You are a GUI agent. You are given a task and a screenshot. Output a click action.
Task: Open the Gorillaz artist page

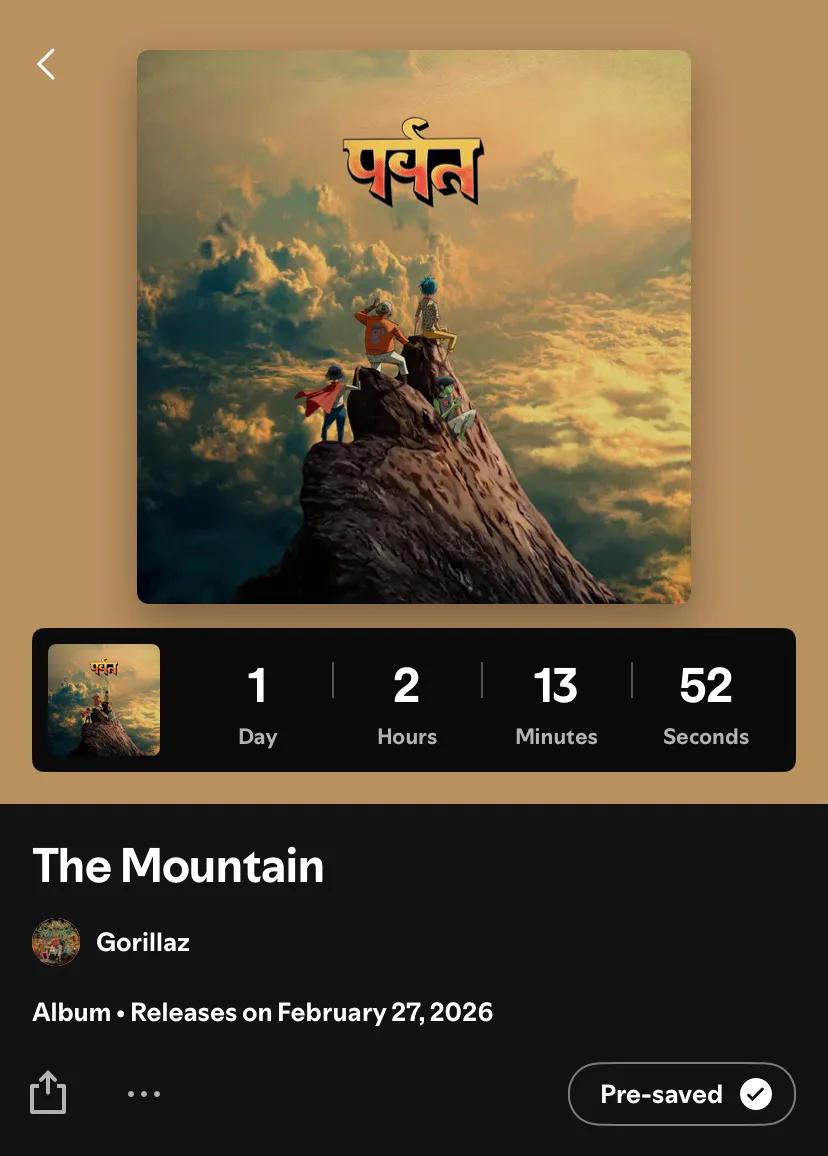(142, 942)
